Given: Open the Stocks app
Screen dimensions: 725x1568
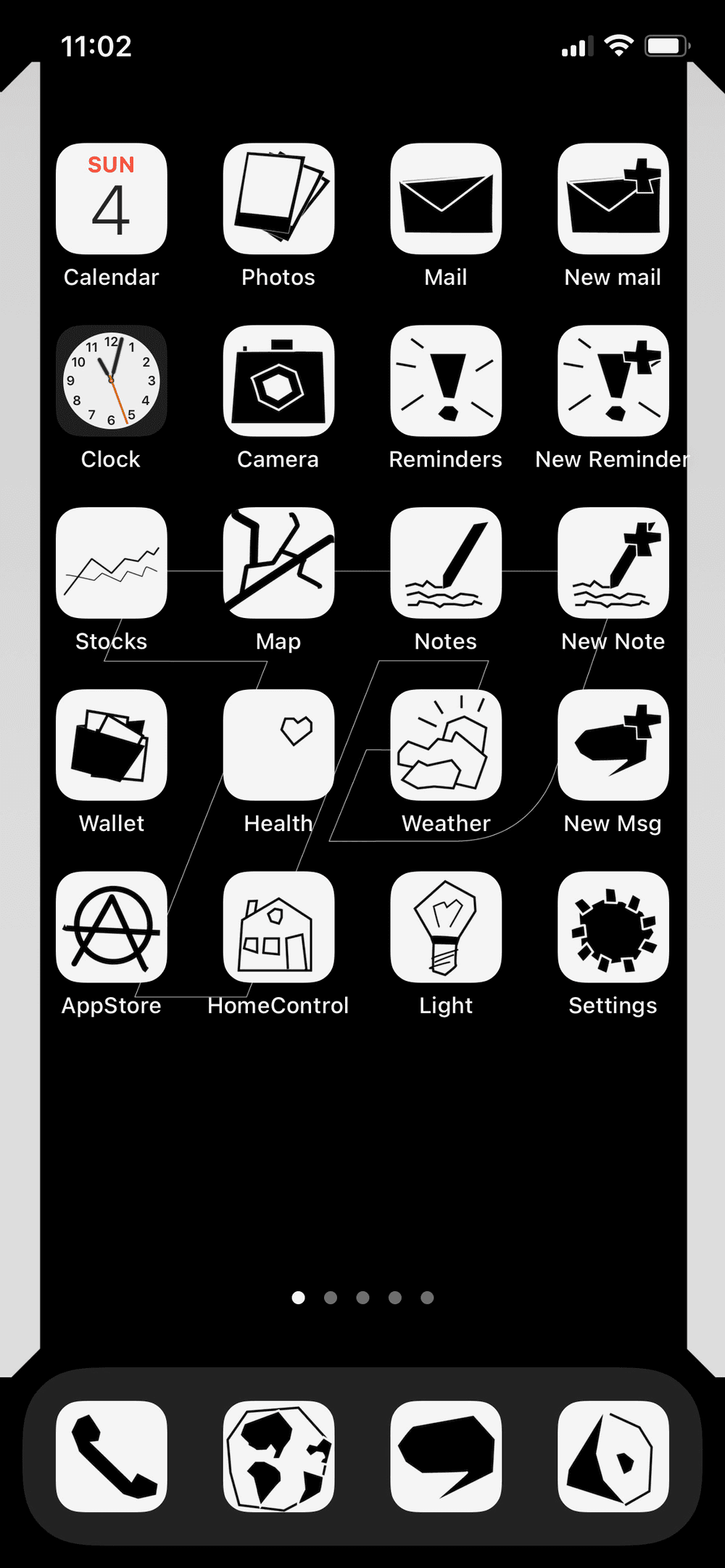Looking at the screenshot, I should (112, 562).
